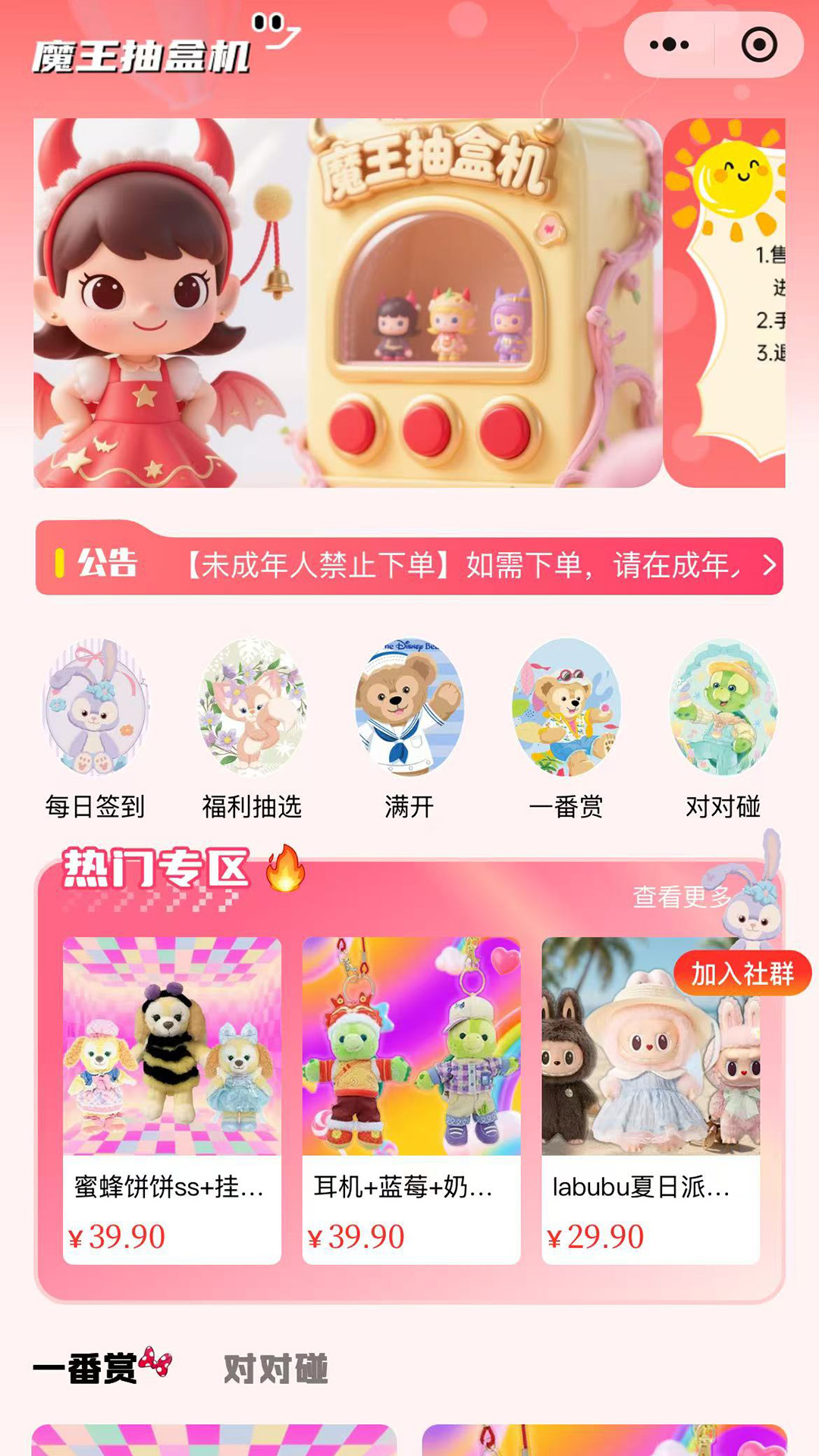
Task: Close the mini program with the circle icon
Action: (x=759, y=45)
